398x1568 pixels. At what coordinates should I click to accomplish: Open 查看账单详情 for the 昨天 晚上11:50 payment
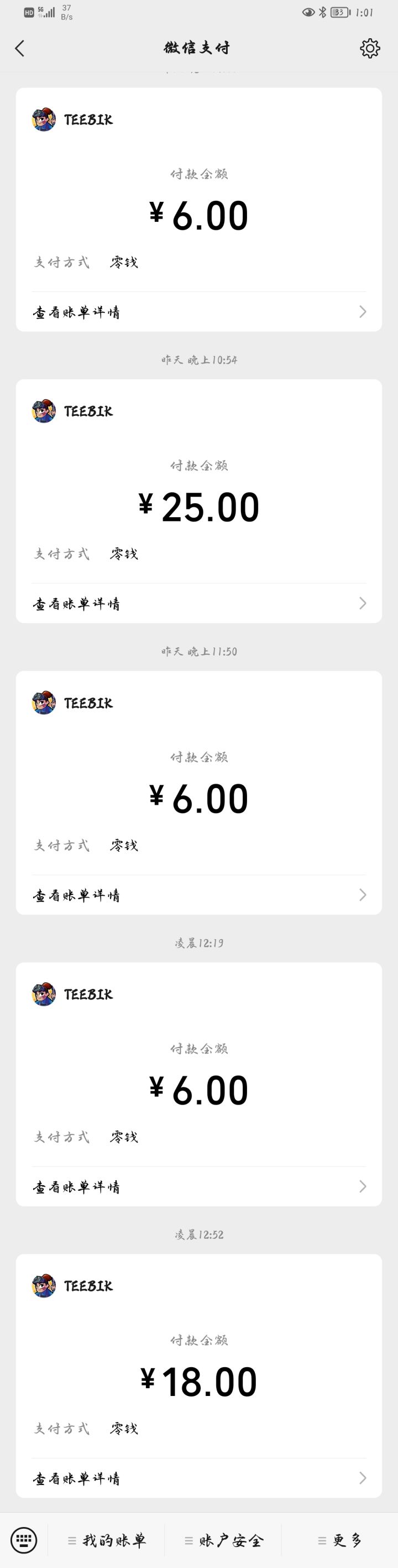point(198,895)
